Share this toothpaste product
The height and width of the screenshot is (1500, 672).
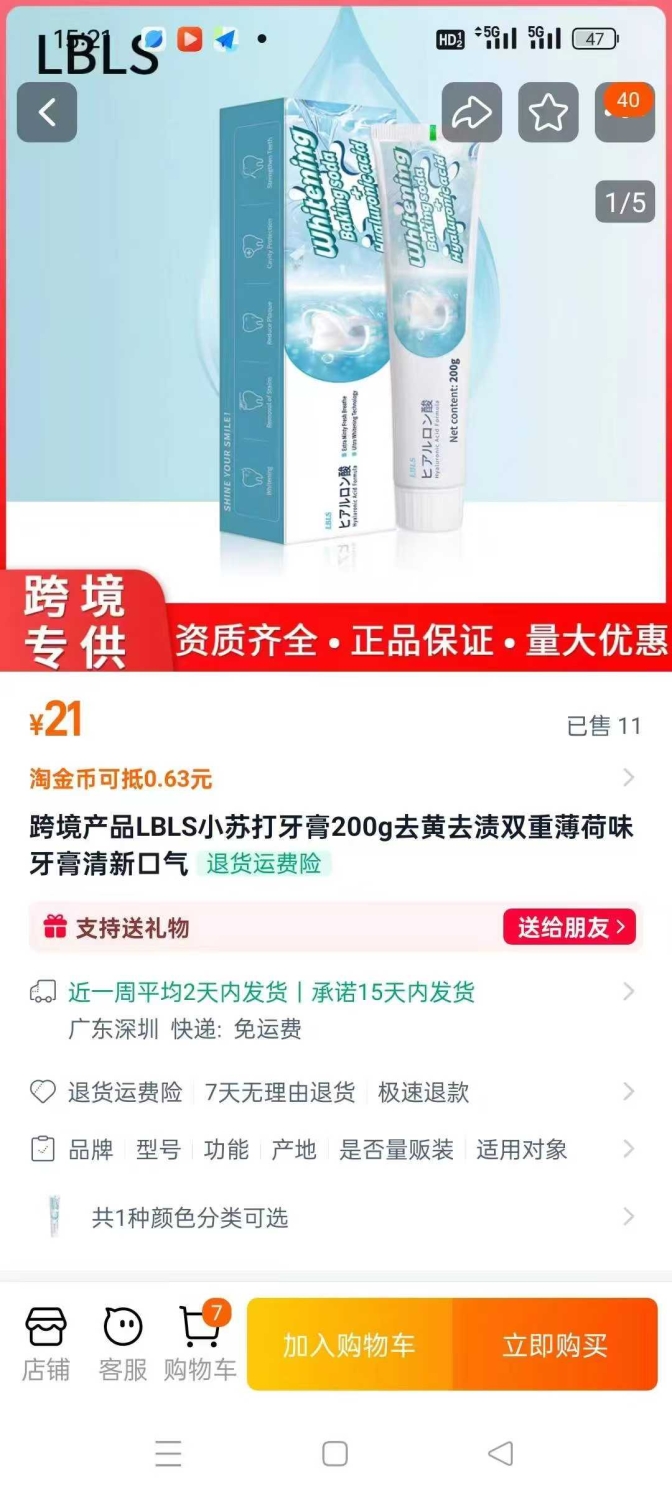point(472,112)
